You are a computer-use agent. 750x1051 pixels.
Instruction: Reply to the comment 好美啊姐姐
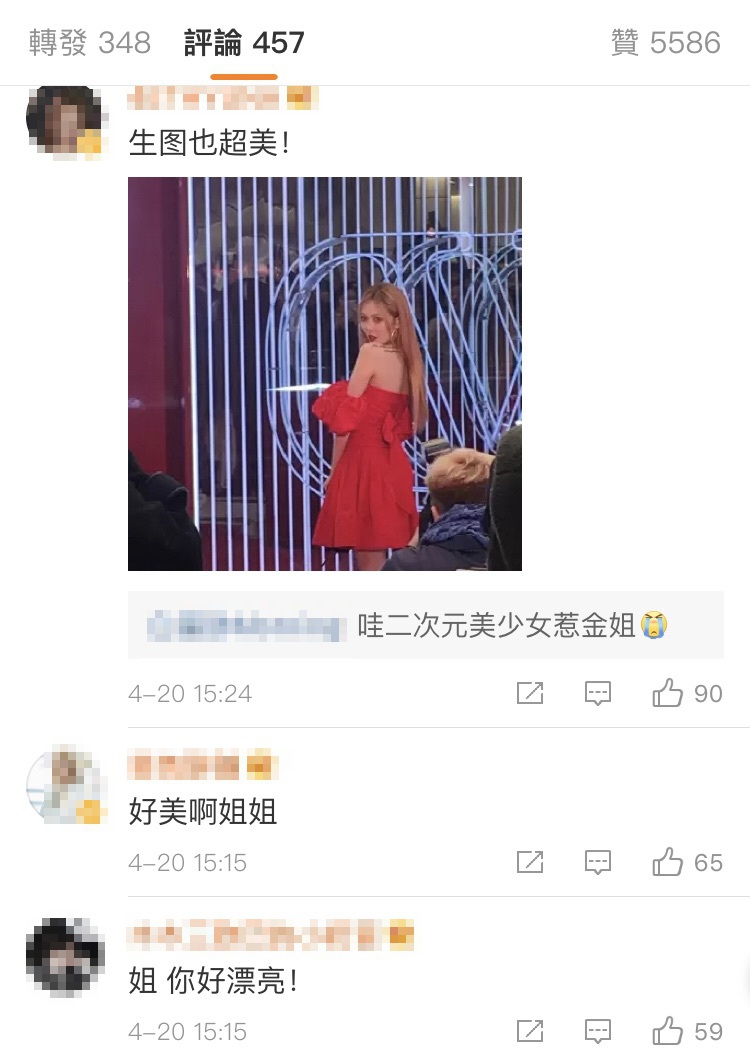coord(597,862)
